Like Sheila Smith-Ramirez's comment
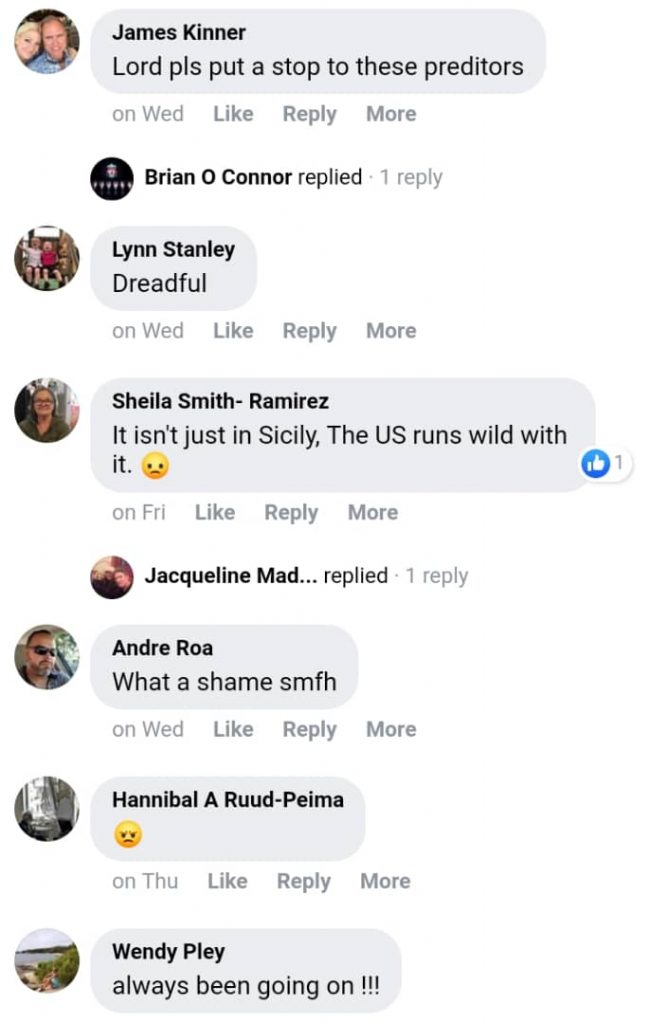The height and width of the screenshot is (1024, 650). [215, 513]
